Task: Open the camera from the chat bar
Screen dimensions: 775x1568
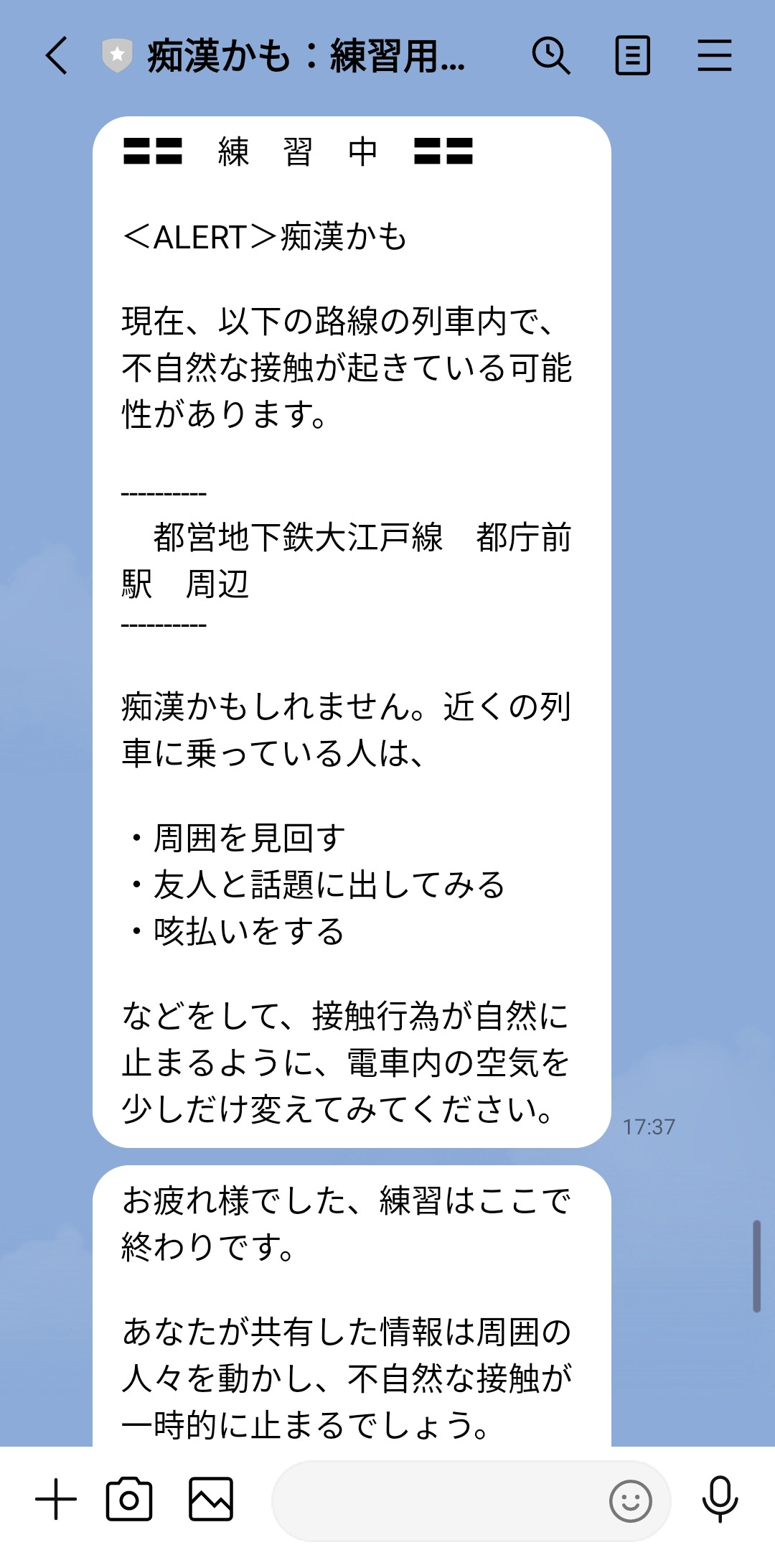Action: point(129,1500)
